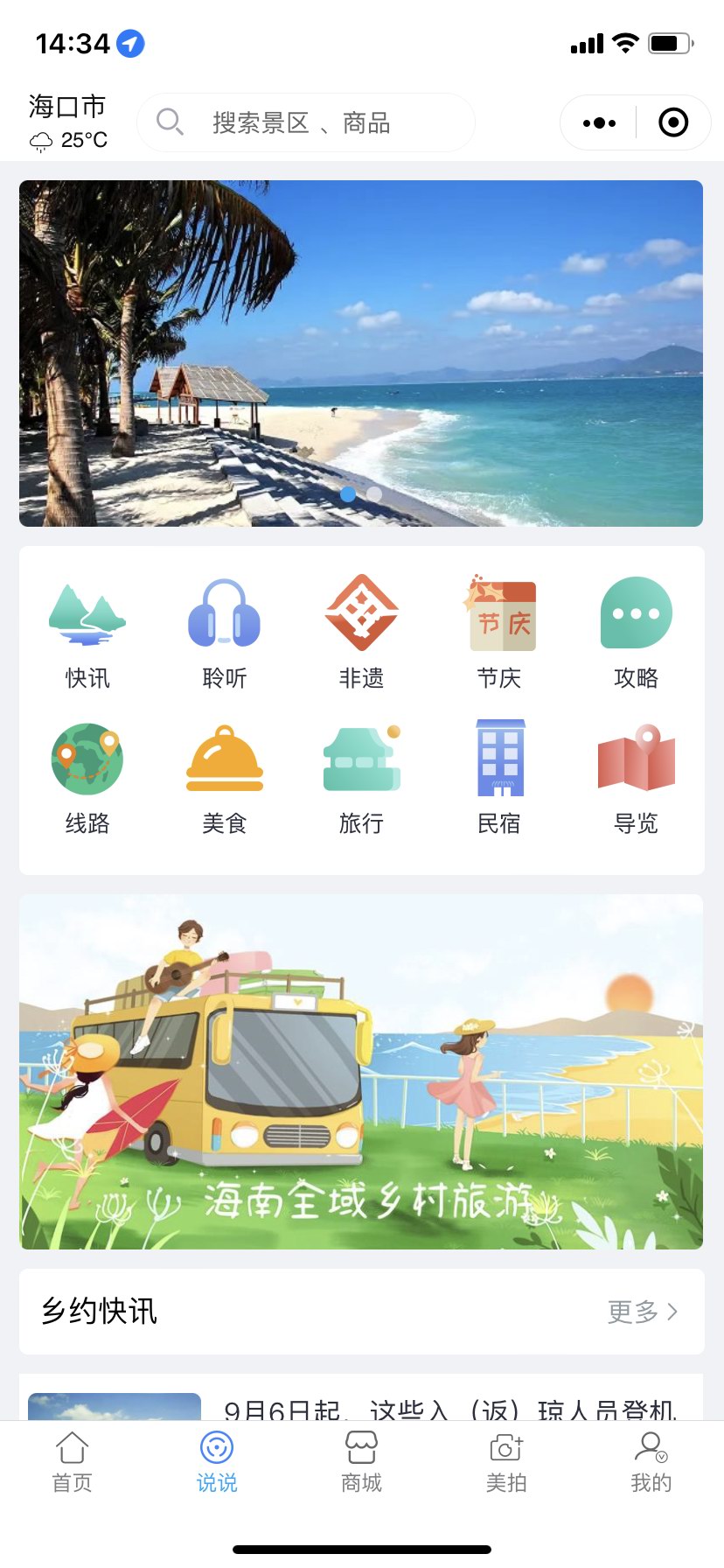Open the beach banner image
Image resolution: width=724 pixels, height=1568 pixels.
[361, 353]
